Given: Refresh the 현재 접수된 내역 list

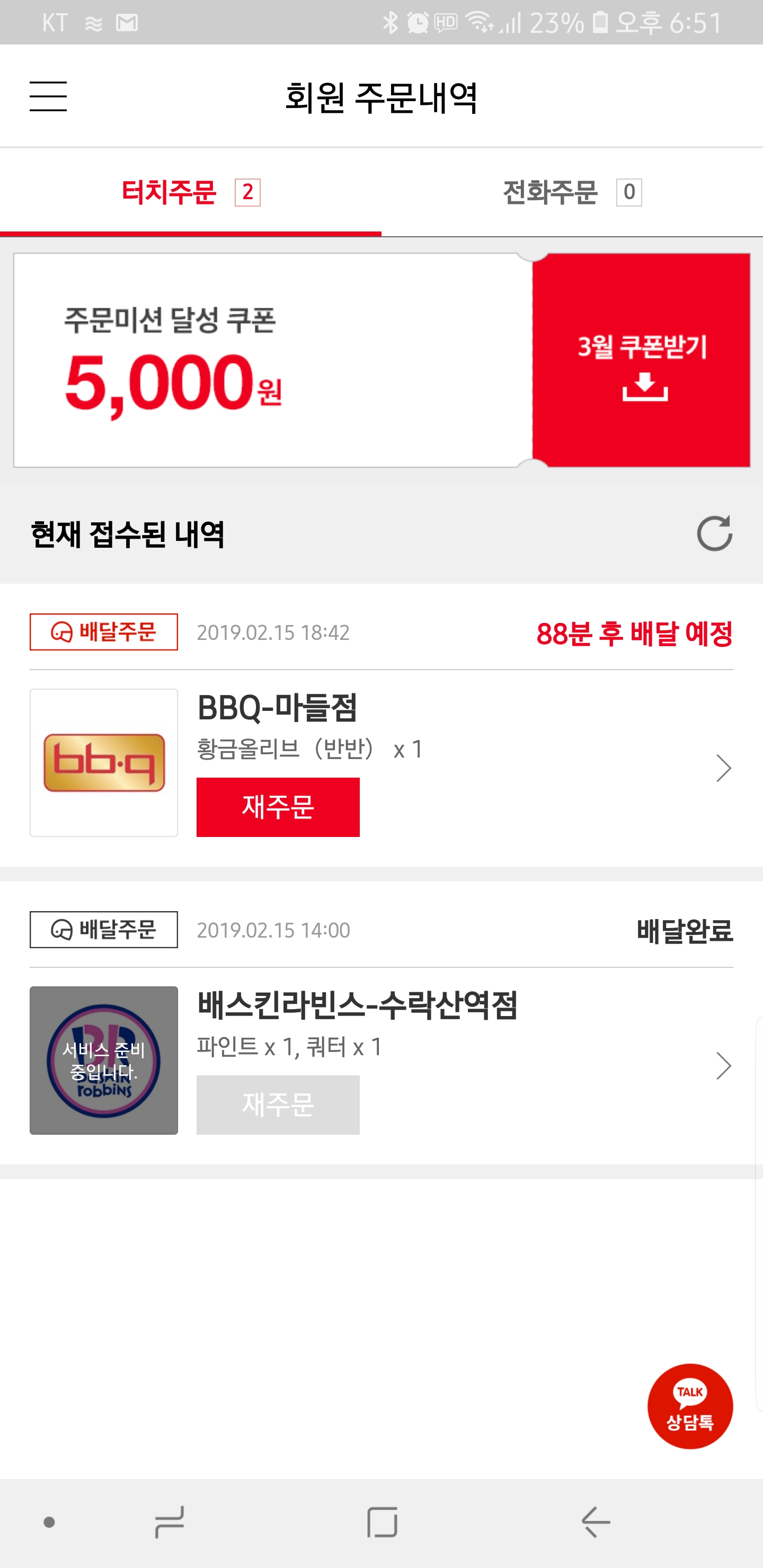Looking at the screenshot, I should [x=714, y=534].
